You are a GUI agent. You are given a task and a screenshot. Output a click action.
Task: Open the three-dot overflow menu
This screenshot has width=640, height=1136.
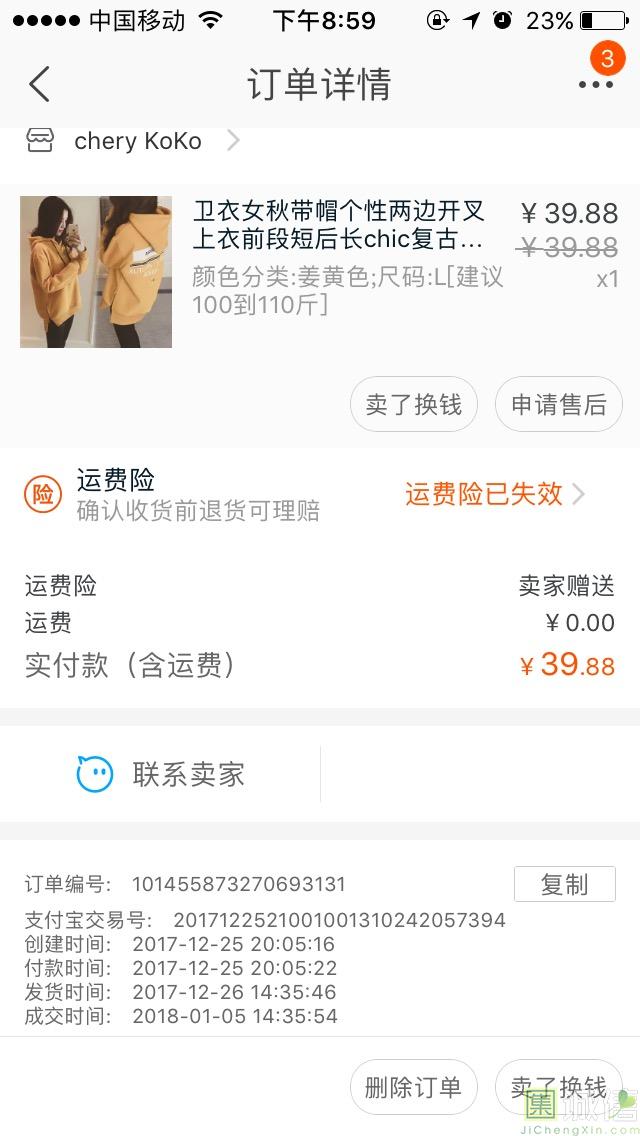[x=596, y=84]
